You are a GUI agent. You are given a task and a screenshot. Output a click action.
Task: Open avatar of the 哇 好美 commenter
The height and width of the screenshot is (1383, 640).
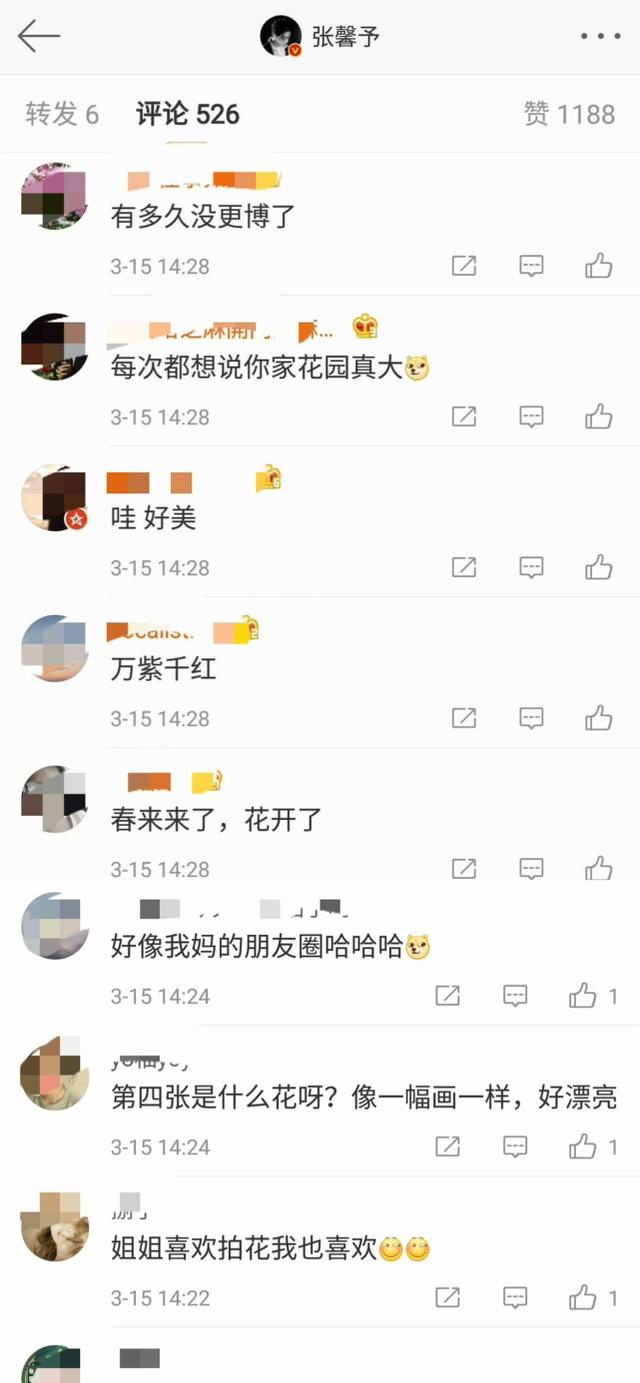click(x=54, y=497)
